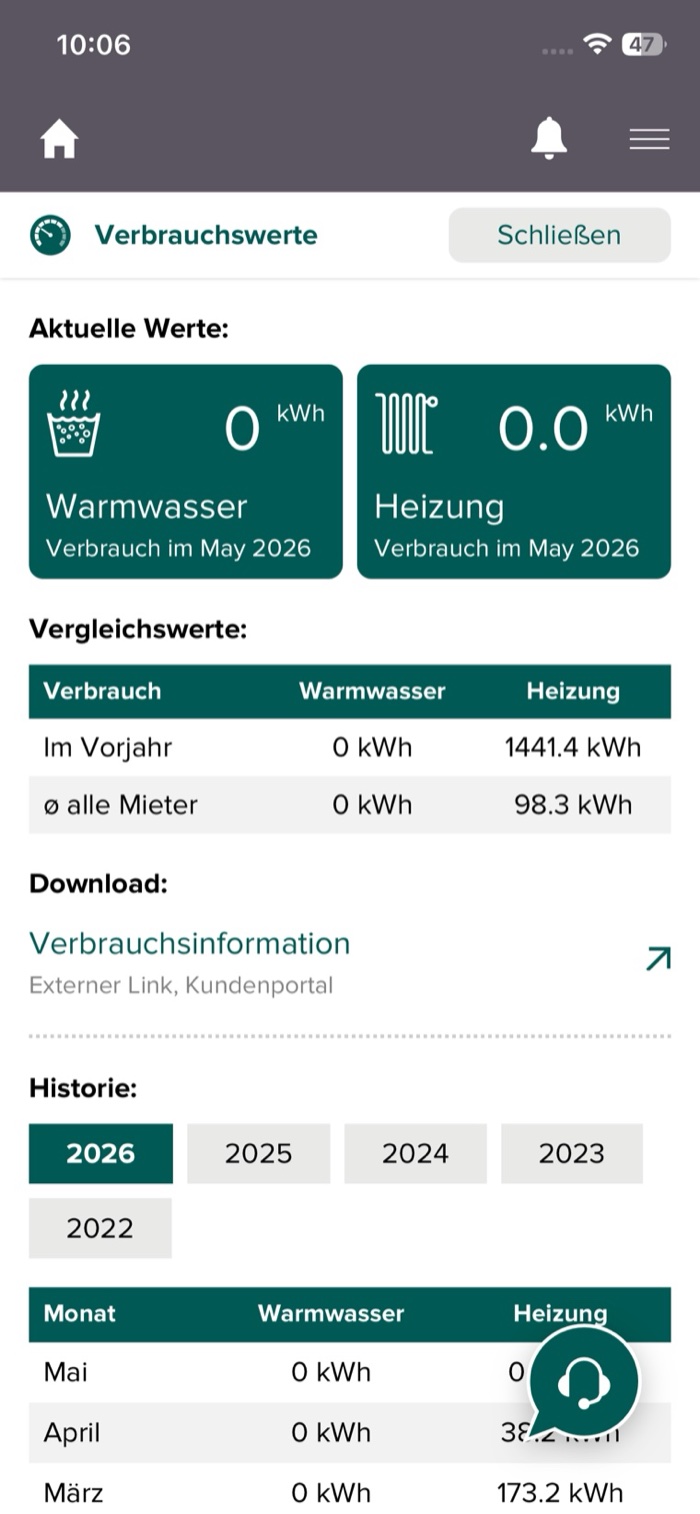The height and width of the screenshot is (1514, 700).
Task: Tap the Schließen button
Action: (559, 235)
